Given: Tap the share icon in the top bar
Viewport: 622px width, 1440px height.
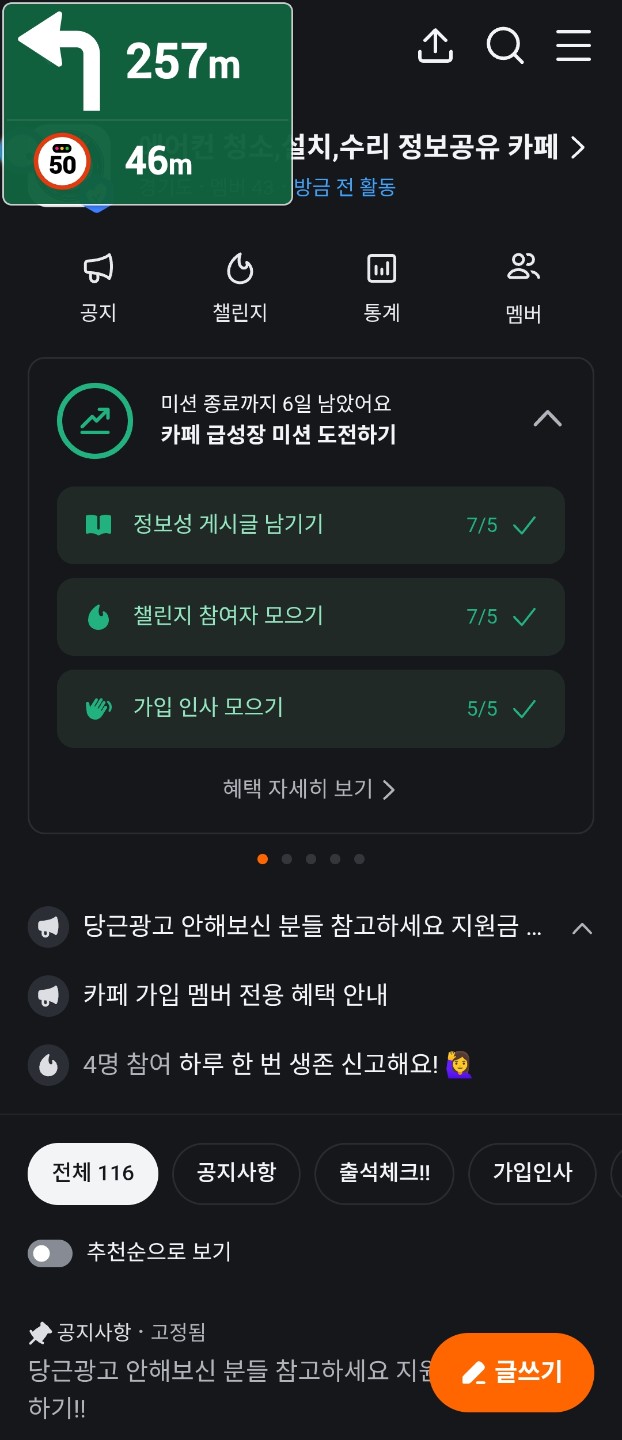Looking at the screenshot, I should [x=435, y=46].
